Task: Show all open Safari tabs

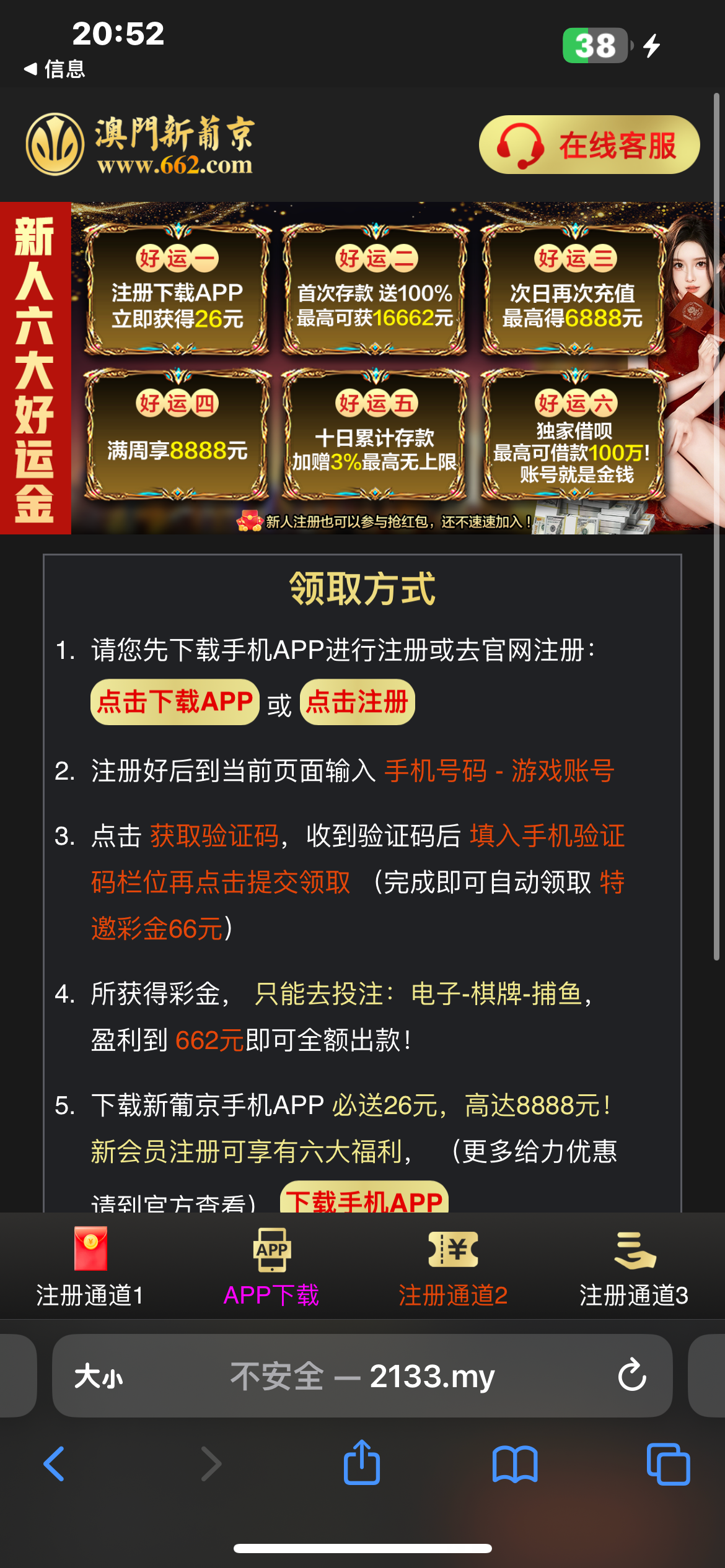Action: click(668, 1464)
